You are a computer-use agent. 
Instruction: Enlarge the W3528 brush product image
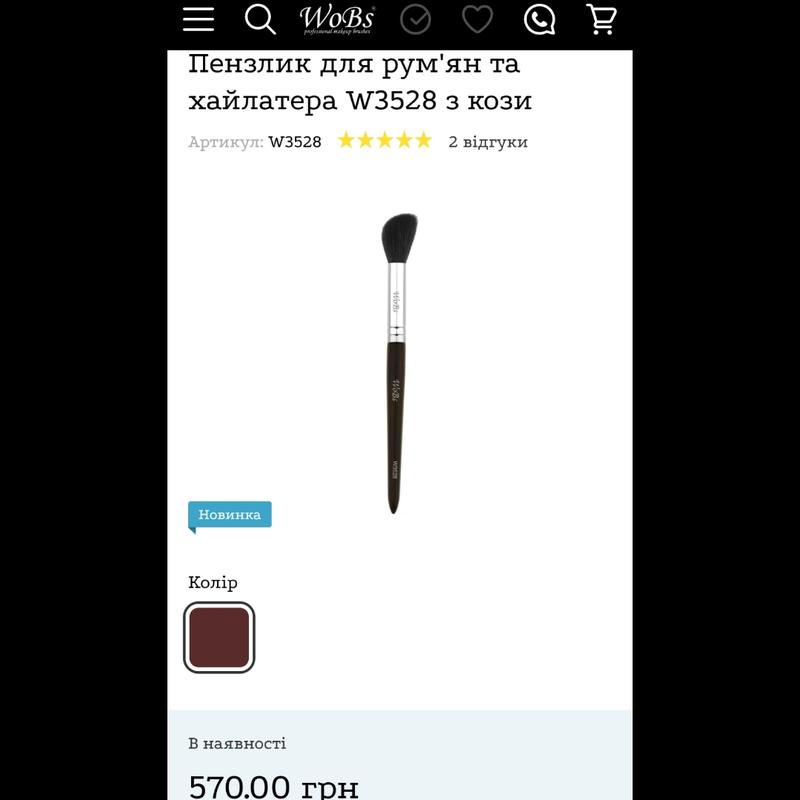point(399,362)
